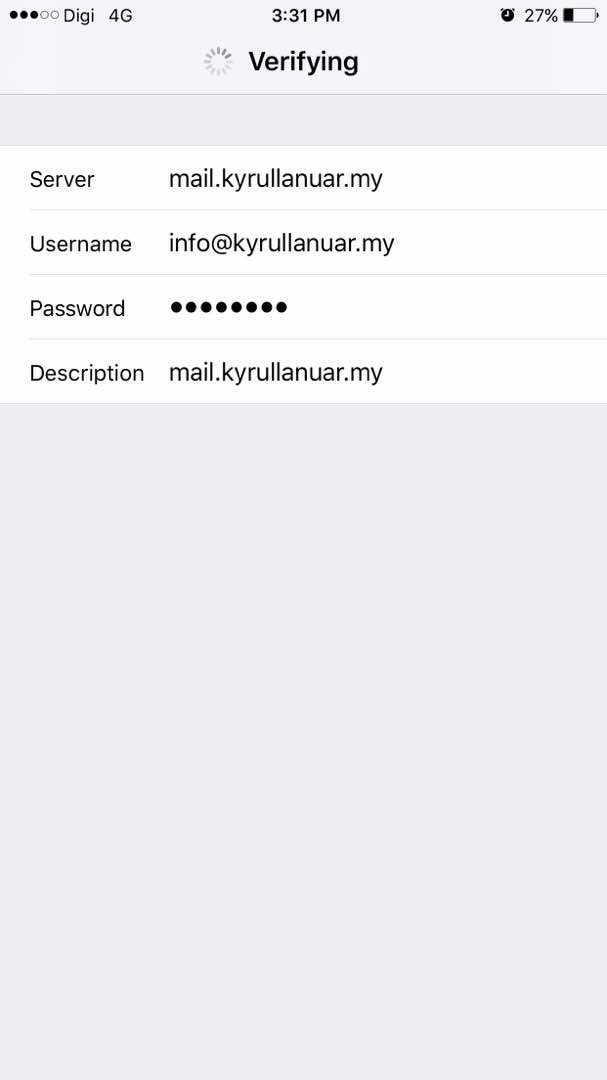The height and width of the screenshot is (1080, 607).
Task: Tap the Password field
Action: (303, 307)
